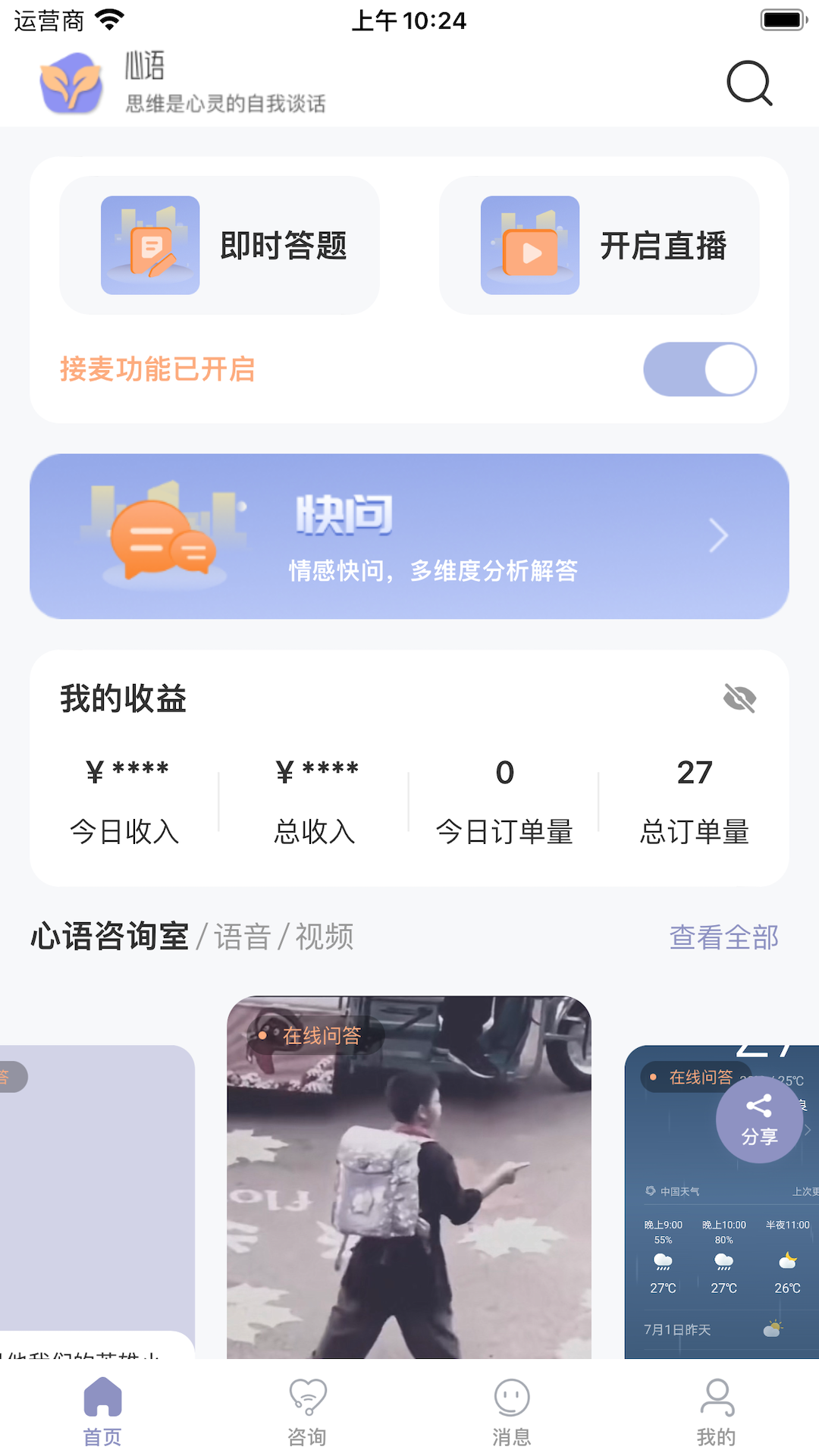This screenshot has width=819, height=1456.
Task: Switch to the 咨询 consultation tab
Action: (307, 1410)
